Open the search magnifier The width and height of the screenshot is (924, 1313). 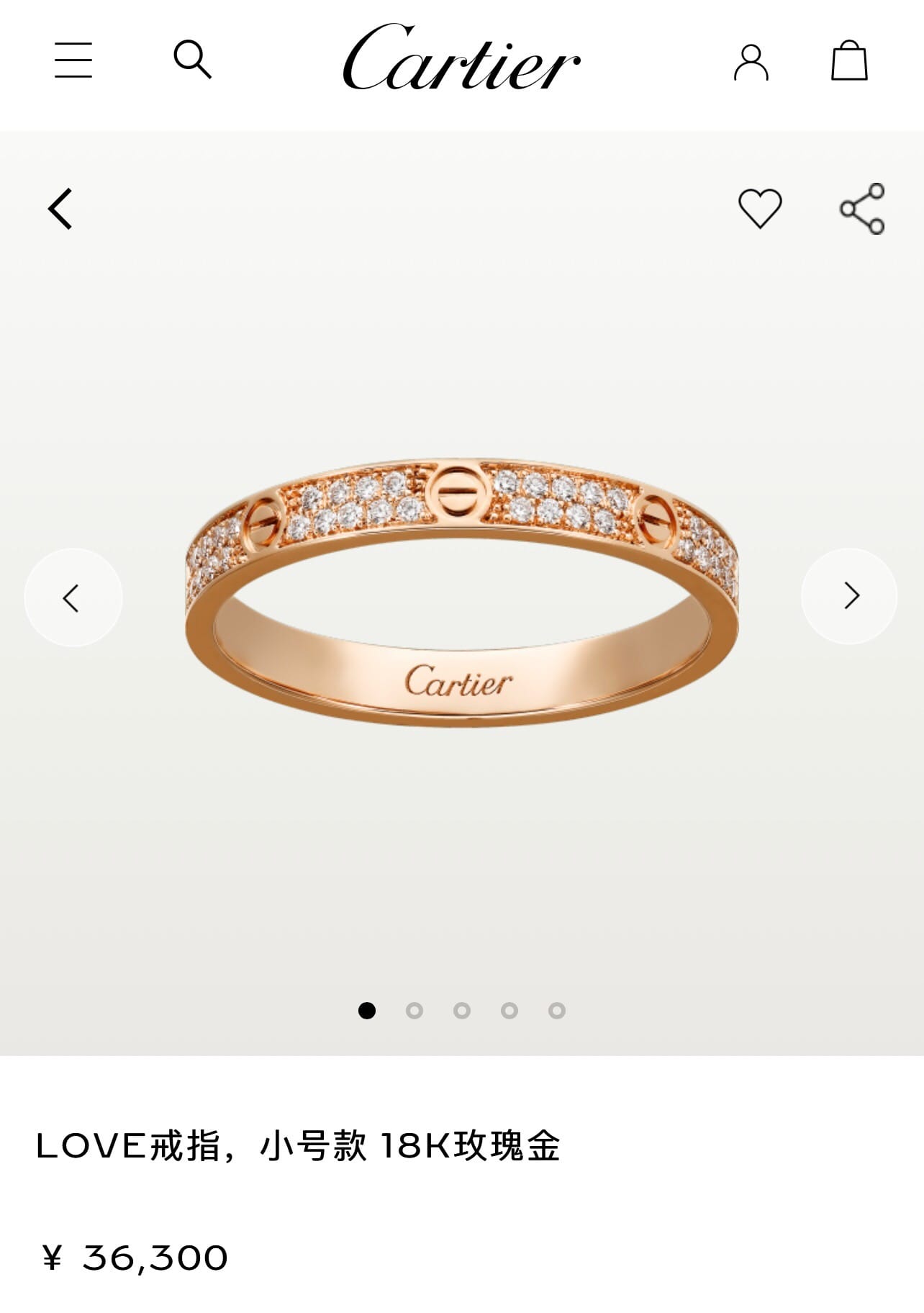[192, 59]
